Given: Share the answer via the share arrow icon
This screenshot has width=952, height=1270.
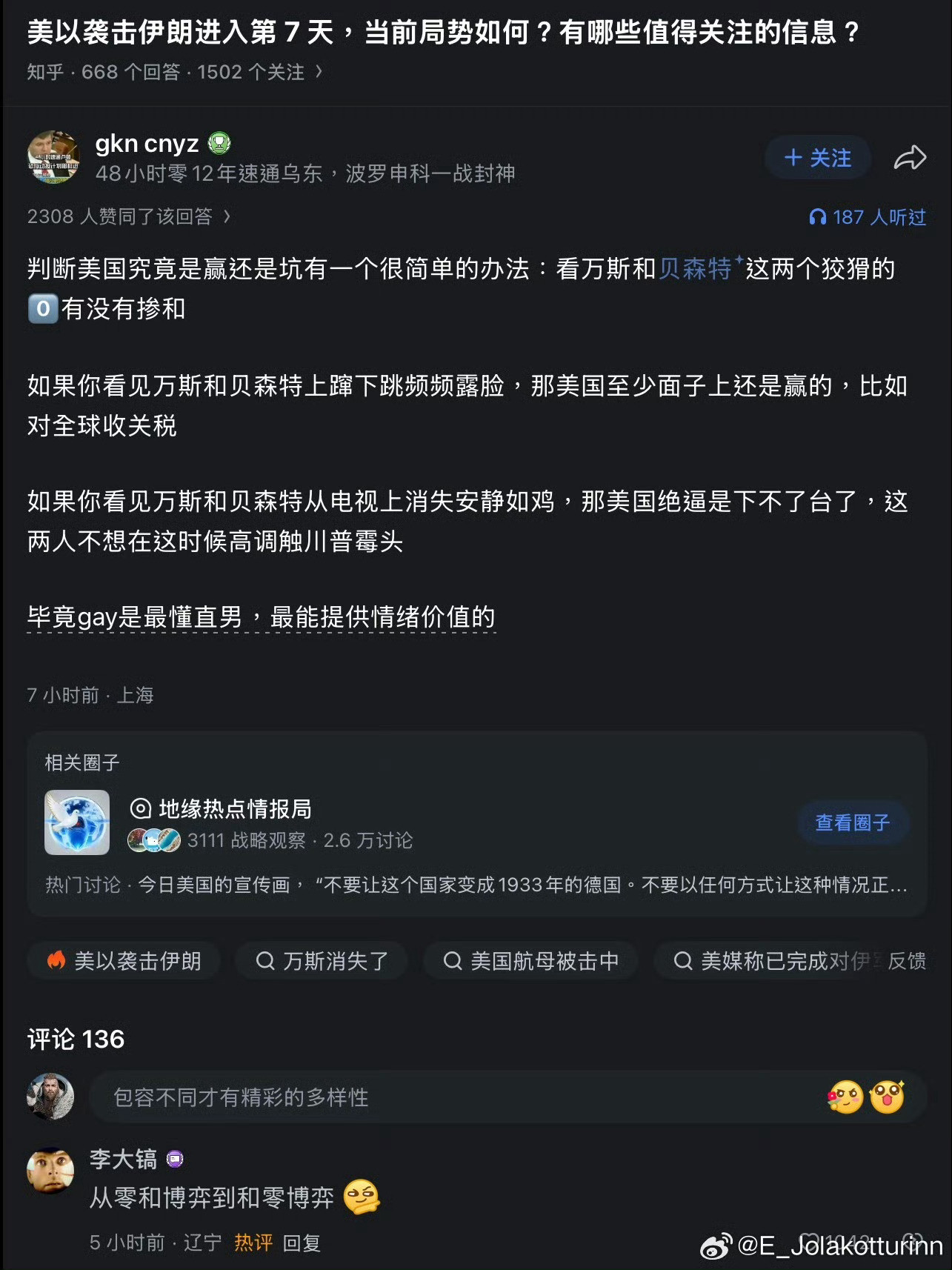Looking at the screenshot, I should [911, 158].
